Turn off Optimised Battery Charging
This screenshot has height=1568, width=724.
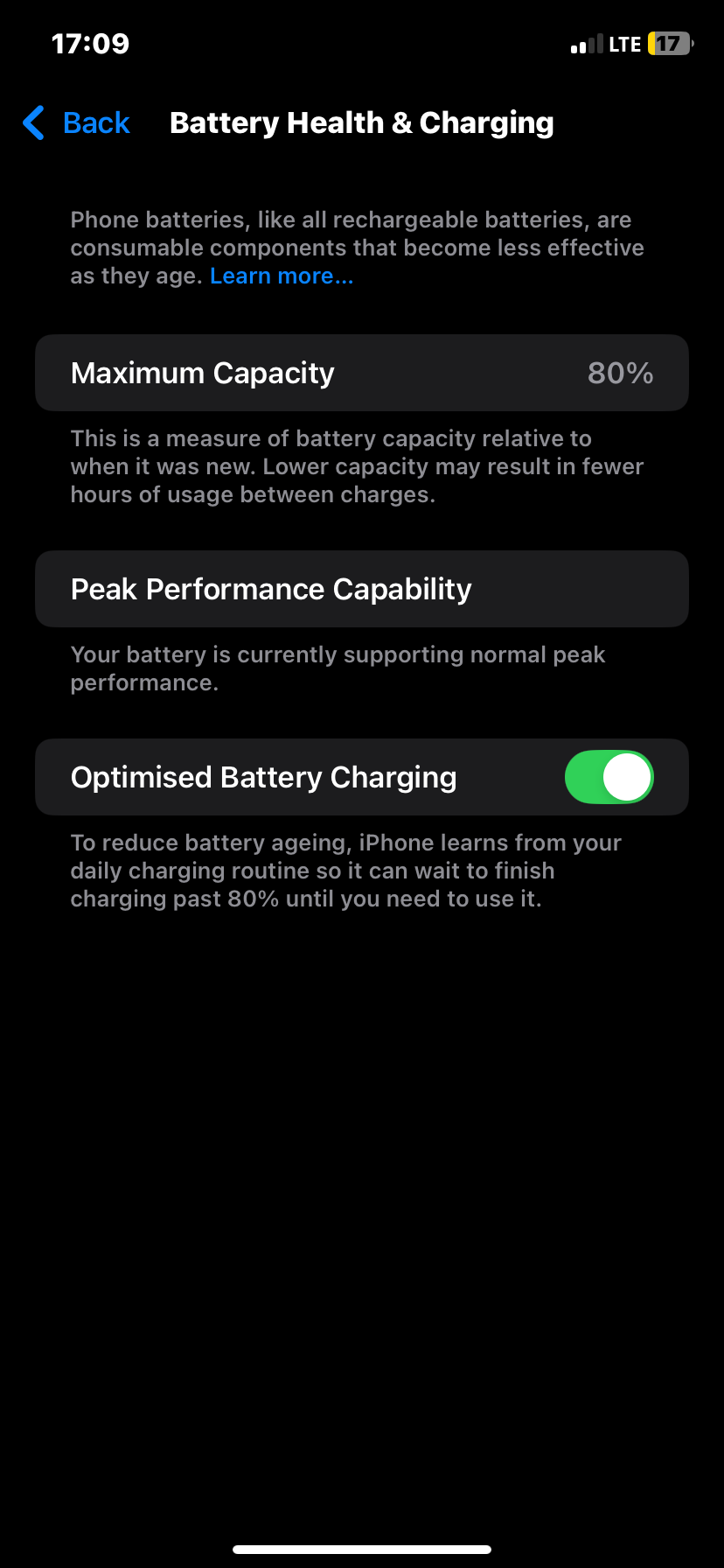coord(609,777)
